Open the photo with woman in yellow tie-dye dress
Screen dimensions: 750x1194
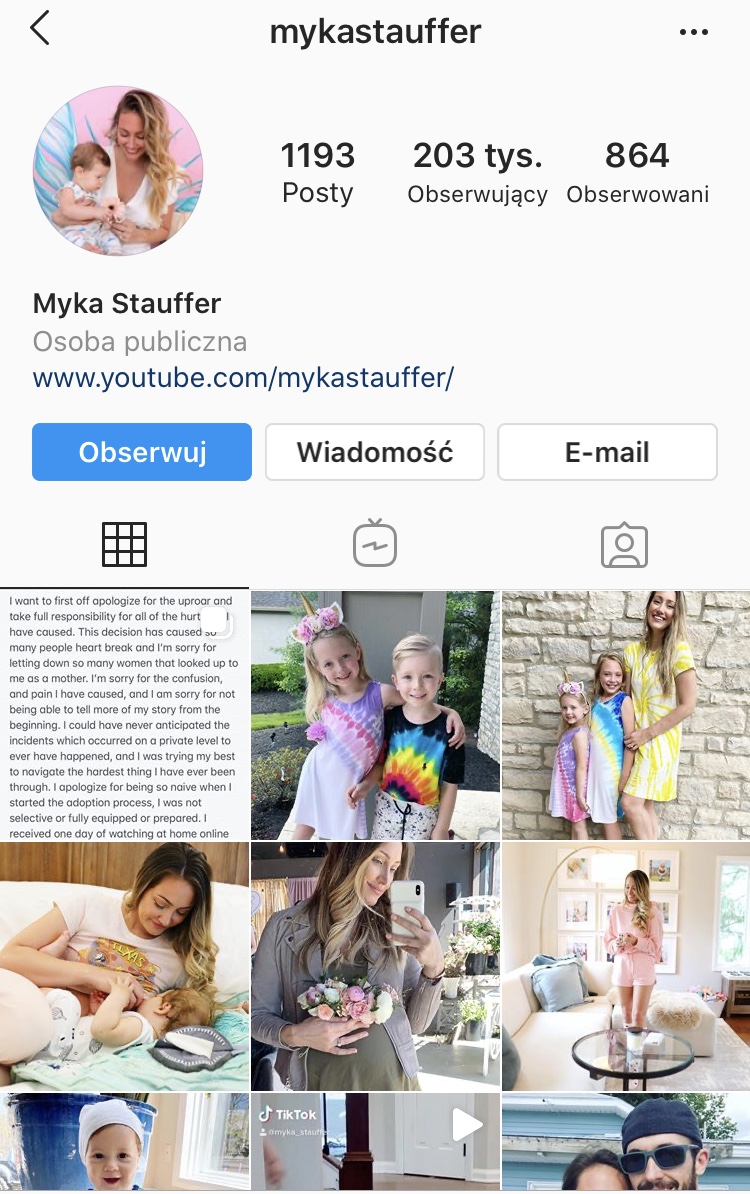[x=626, y=715]
